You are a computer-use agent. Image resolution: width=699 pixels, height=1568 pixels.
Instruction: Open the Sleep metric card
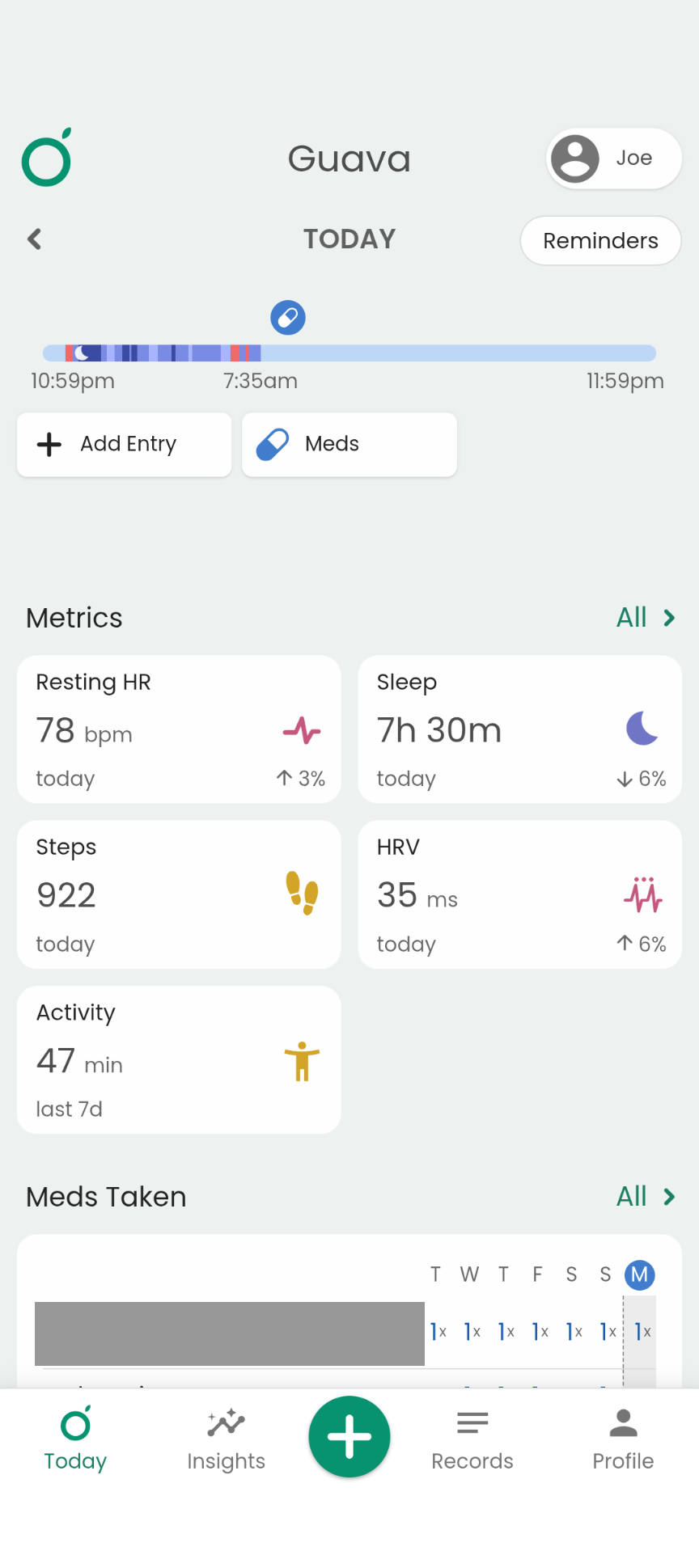click(x=519, y=729)
